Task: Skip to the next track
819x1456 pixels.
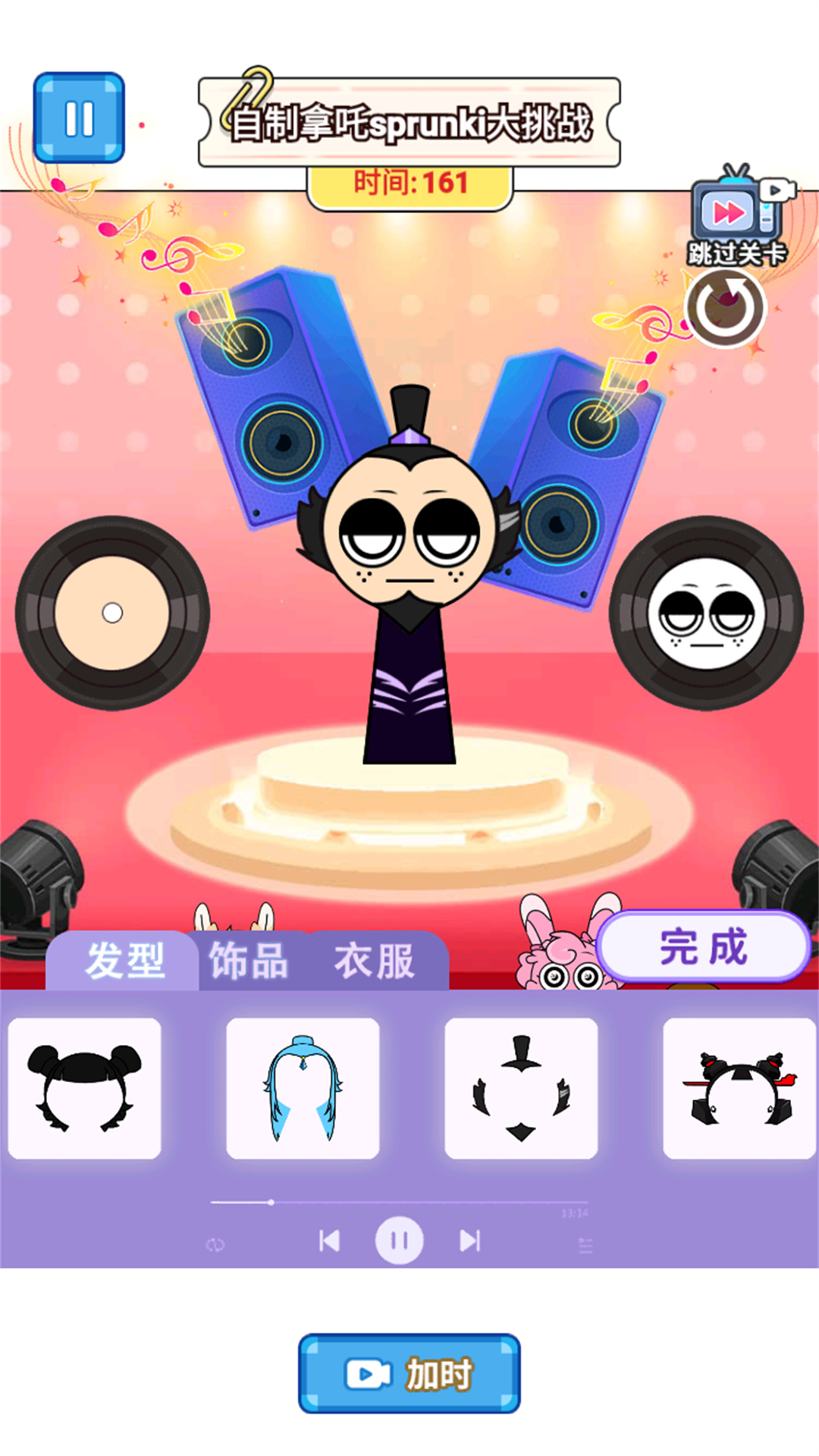Action: [x=470, y=1241]
